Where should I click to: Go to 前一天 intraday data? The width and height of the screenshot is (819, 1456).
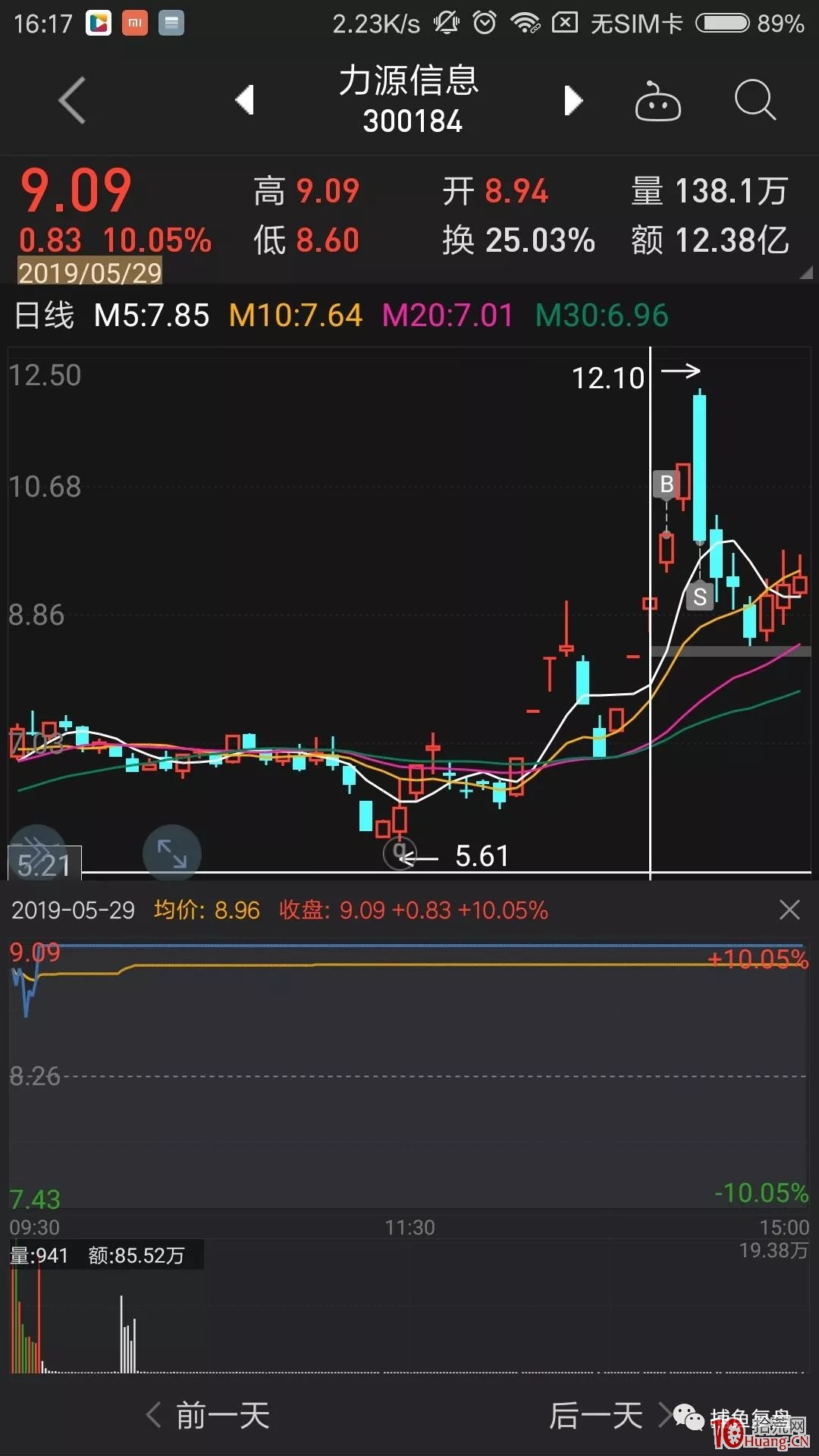(x=208, y=1415)
